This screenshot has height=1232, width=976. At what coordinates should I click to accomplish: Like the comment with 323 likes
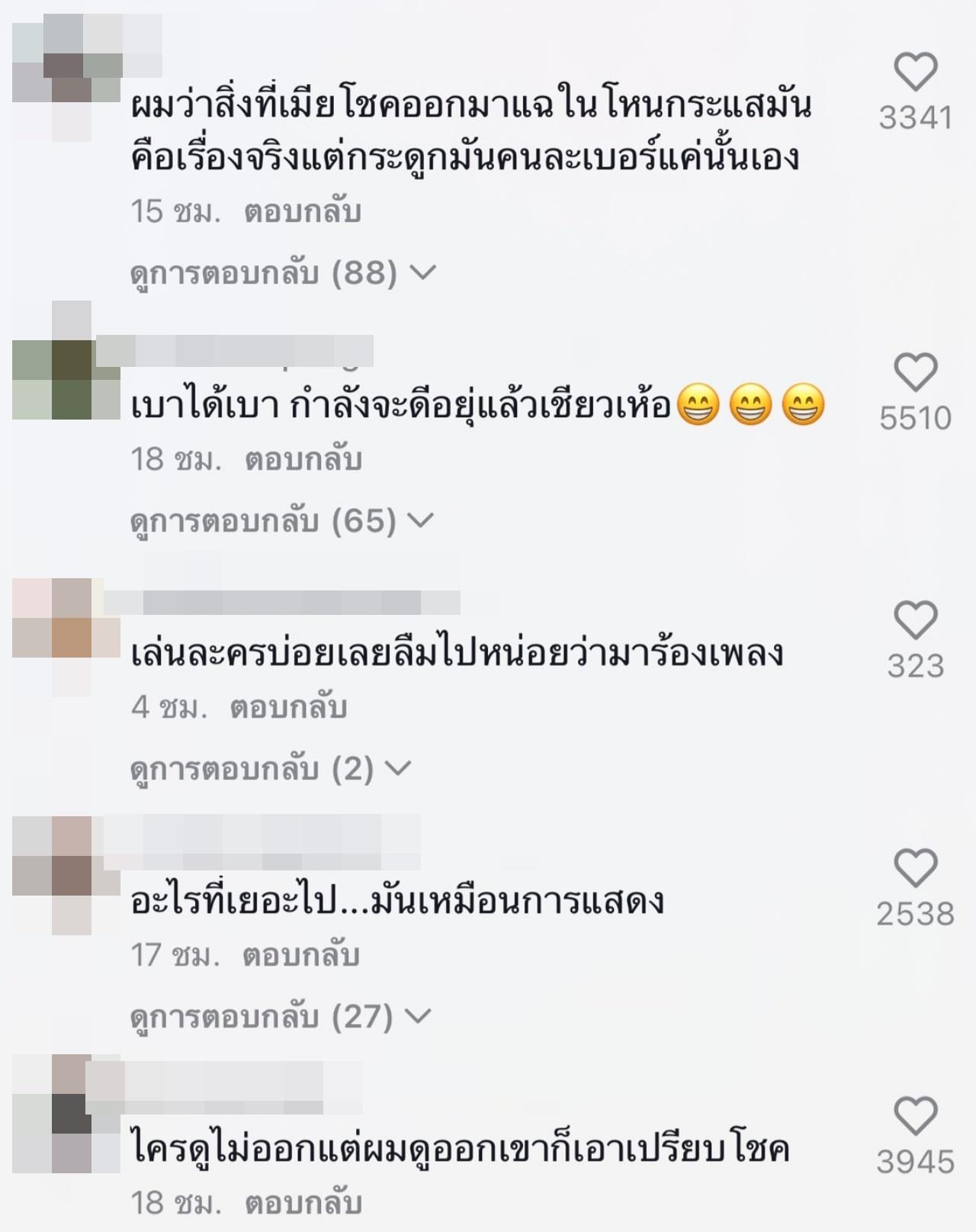[915, 619]
